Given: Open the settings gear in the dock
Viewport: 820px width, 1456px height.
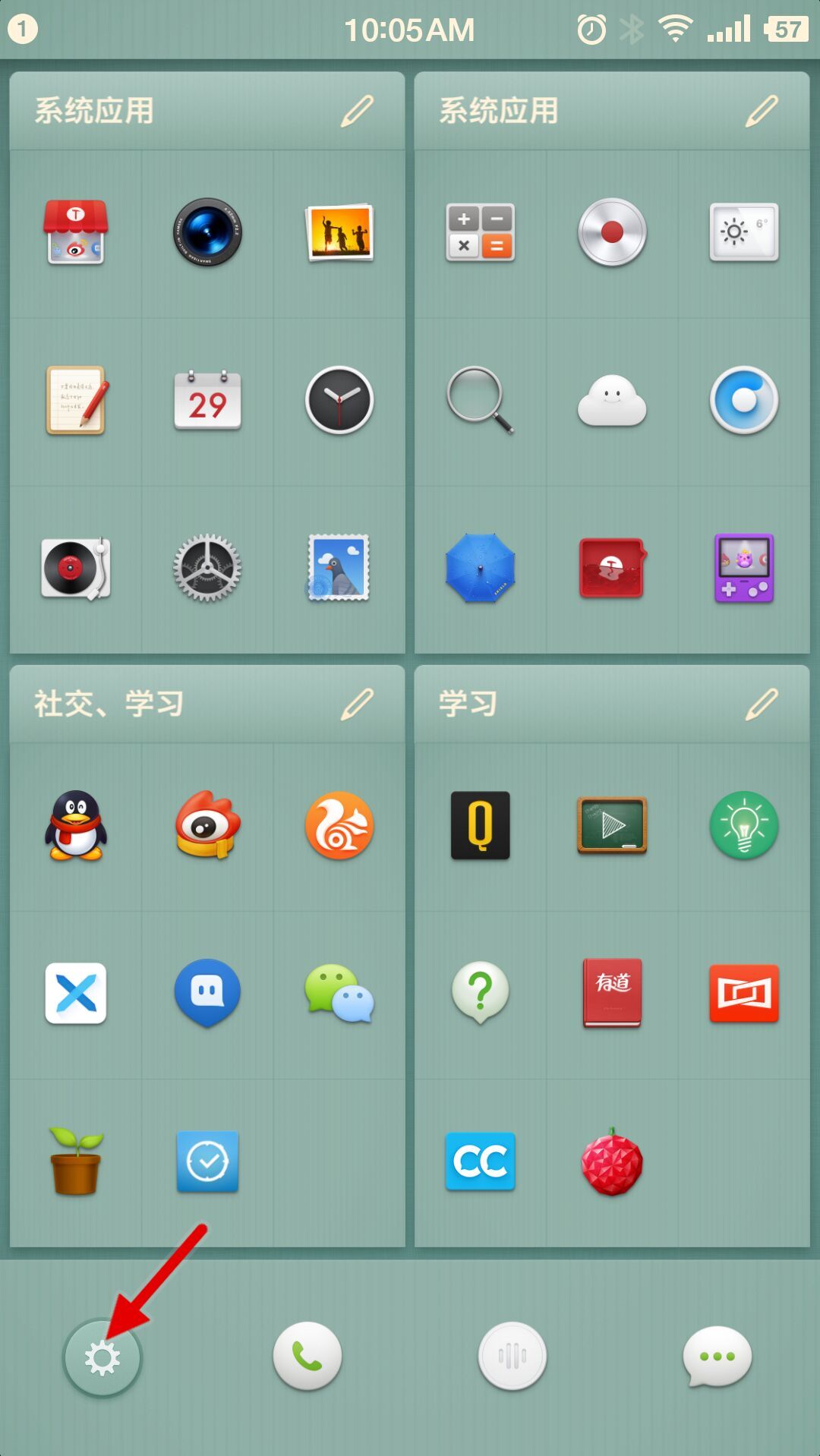Looking at the screenshot, I should (102, 1357).
